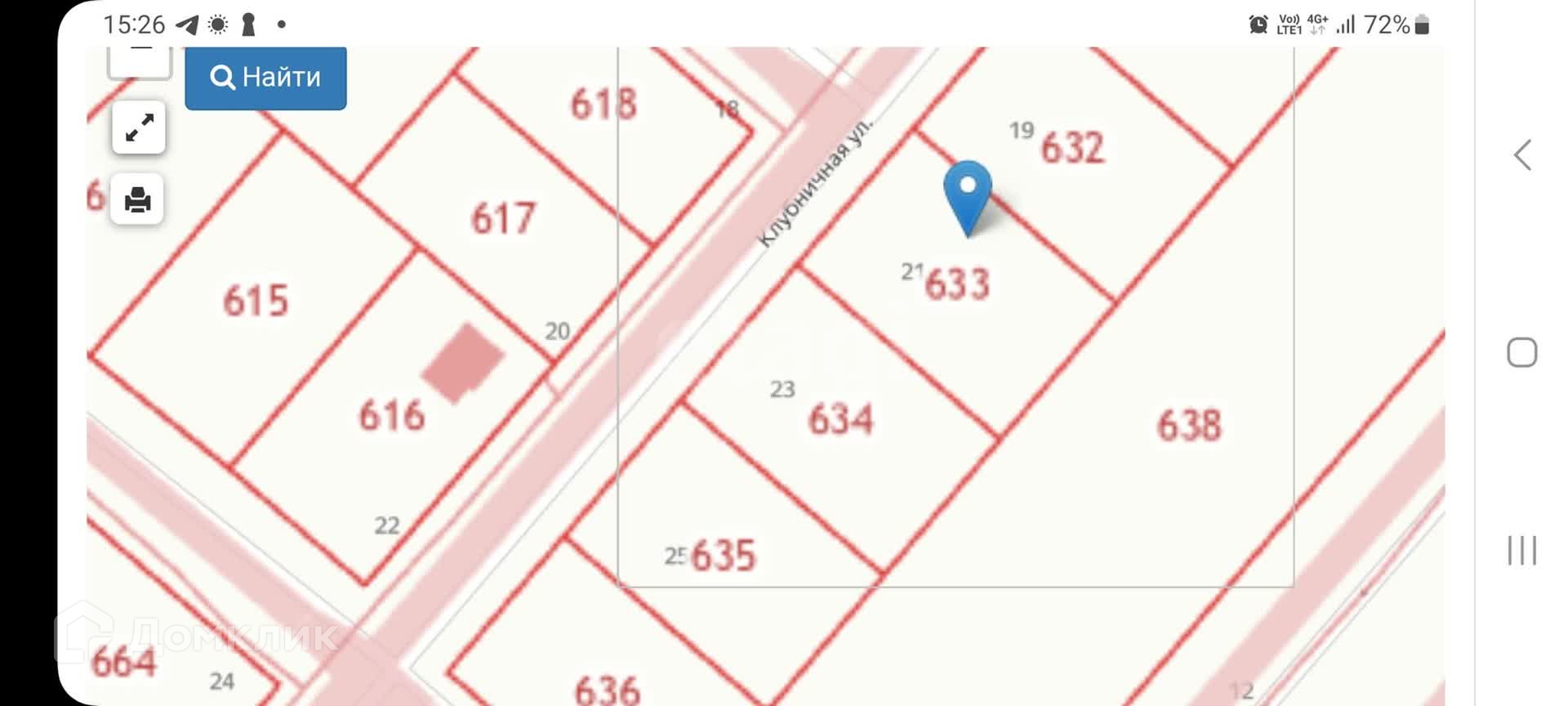Tap the blue Найти search button

(x=265, y=77)
